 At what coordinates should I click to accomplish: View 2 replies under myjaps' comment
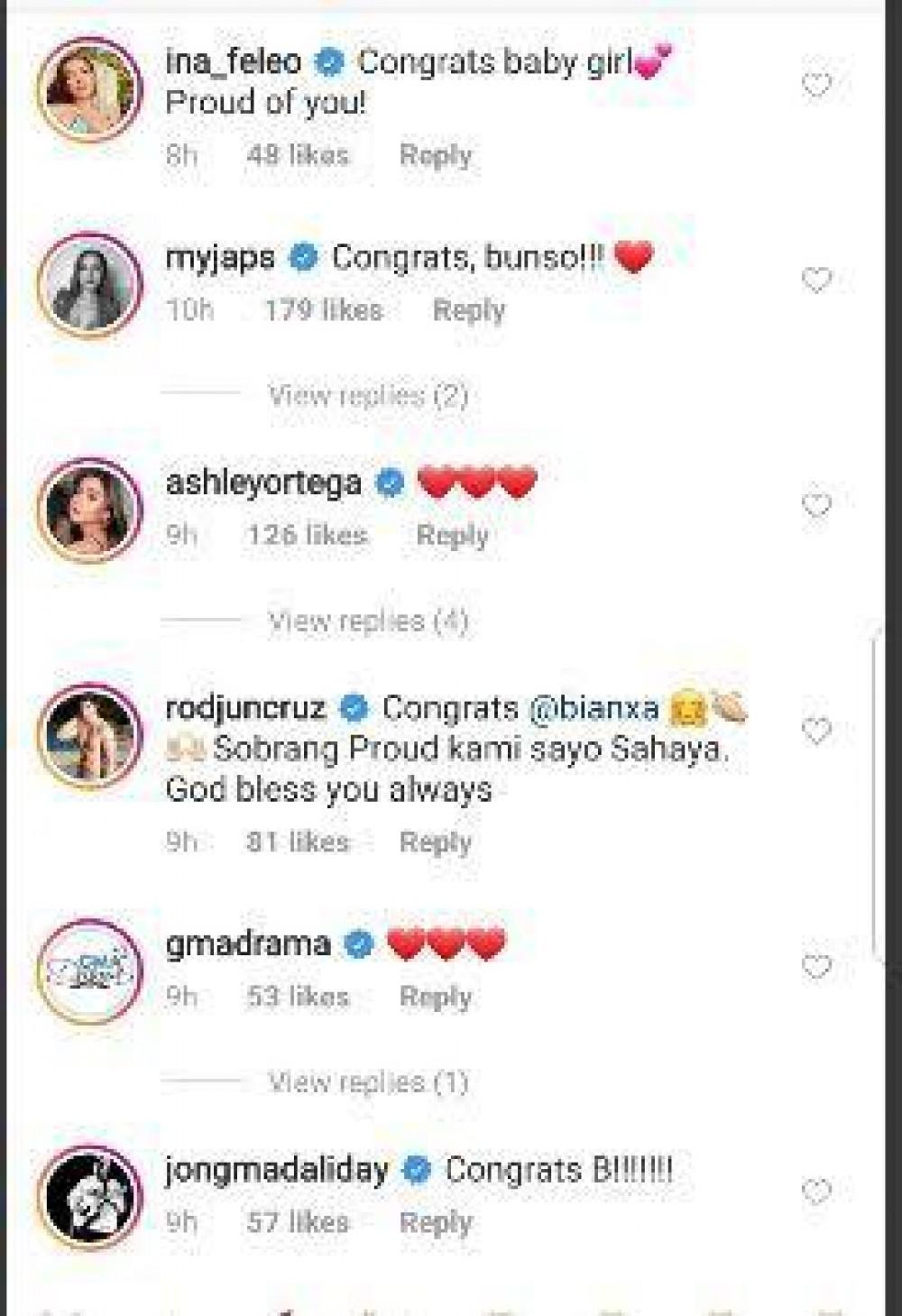coord(368,396)
